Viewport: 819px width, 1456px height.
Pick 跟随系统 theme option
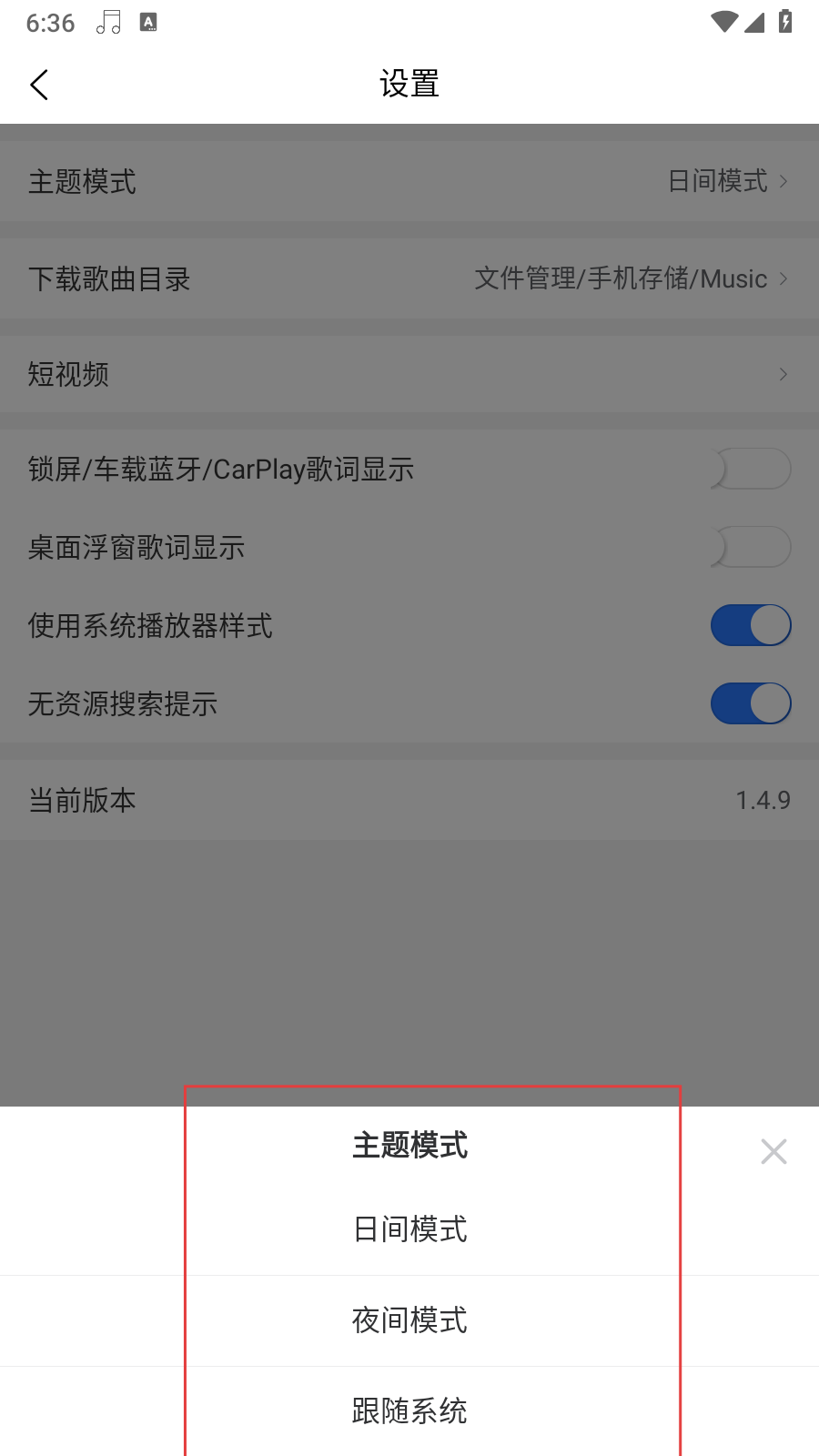409,1411
